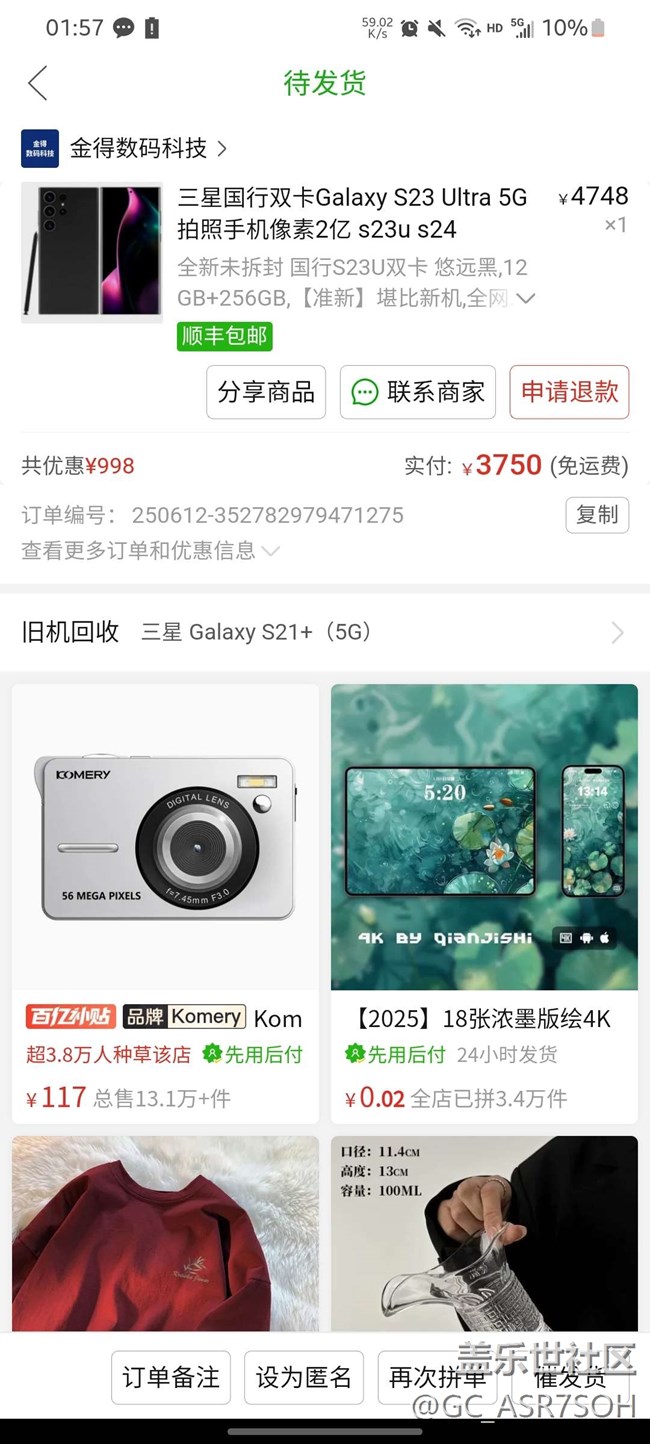Go back with the top-left arrow
The height and width of the screenshot is (1444, 650).
coord(38,83)
